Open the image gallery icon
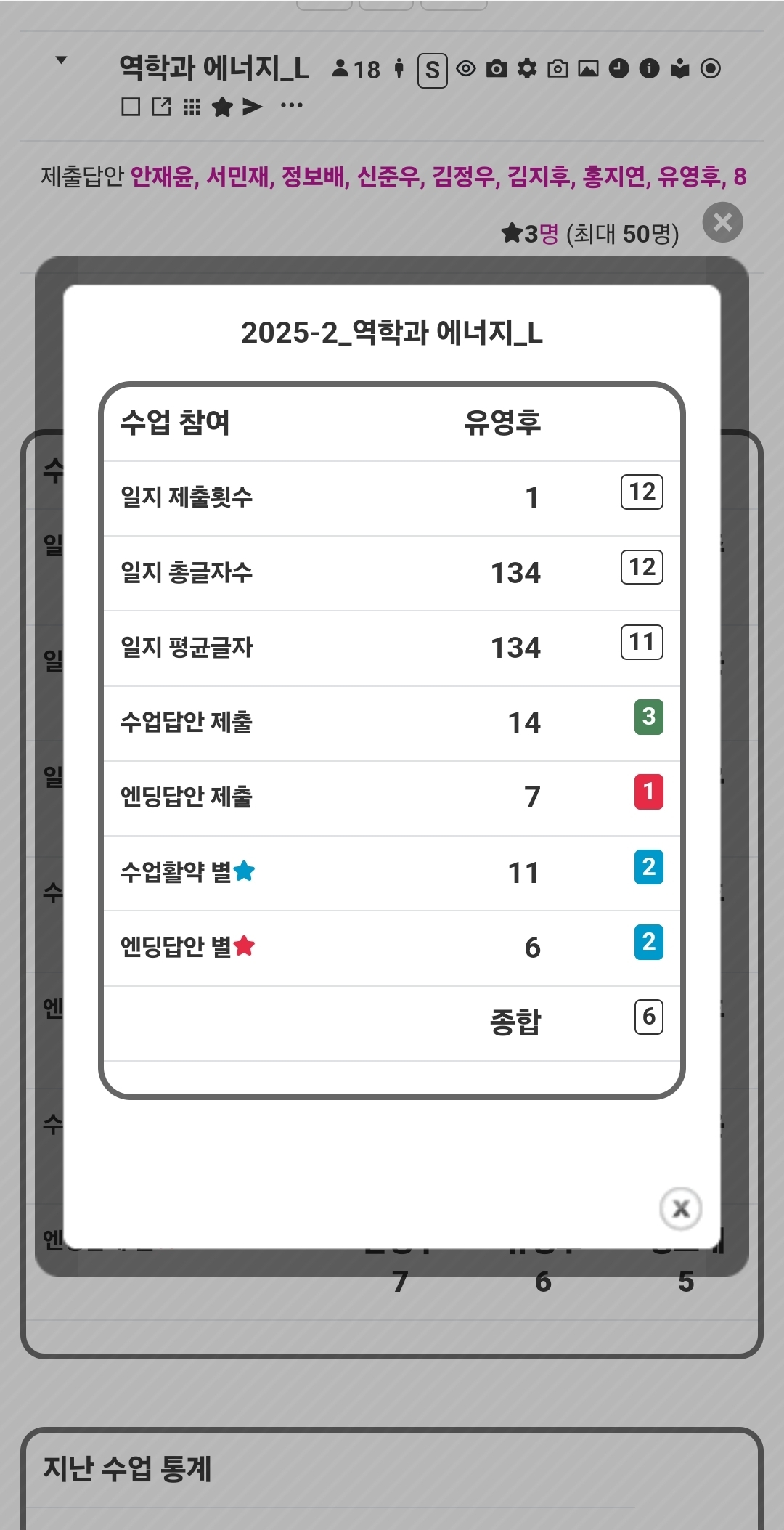This screenshot has height=1530, width=784. (x=588, y=69)
